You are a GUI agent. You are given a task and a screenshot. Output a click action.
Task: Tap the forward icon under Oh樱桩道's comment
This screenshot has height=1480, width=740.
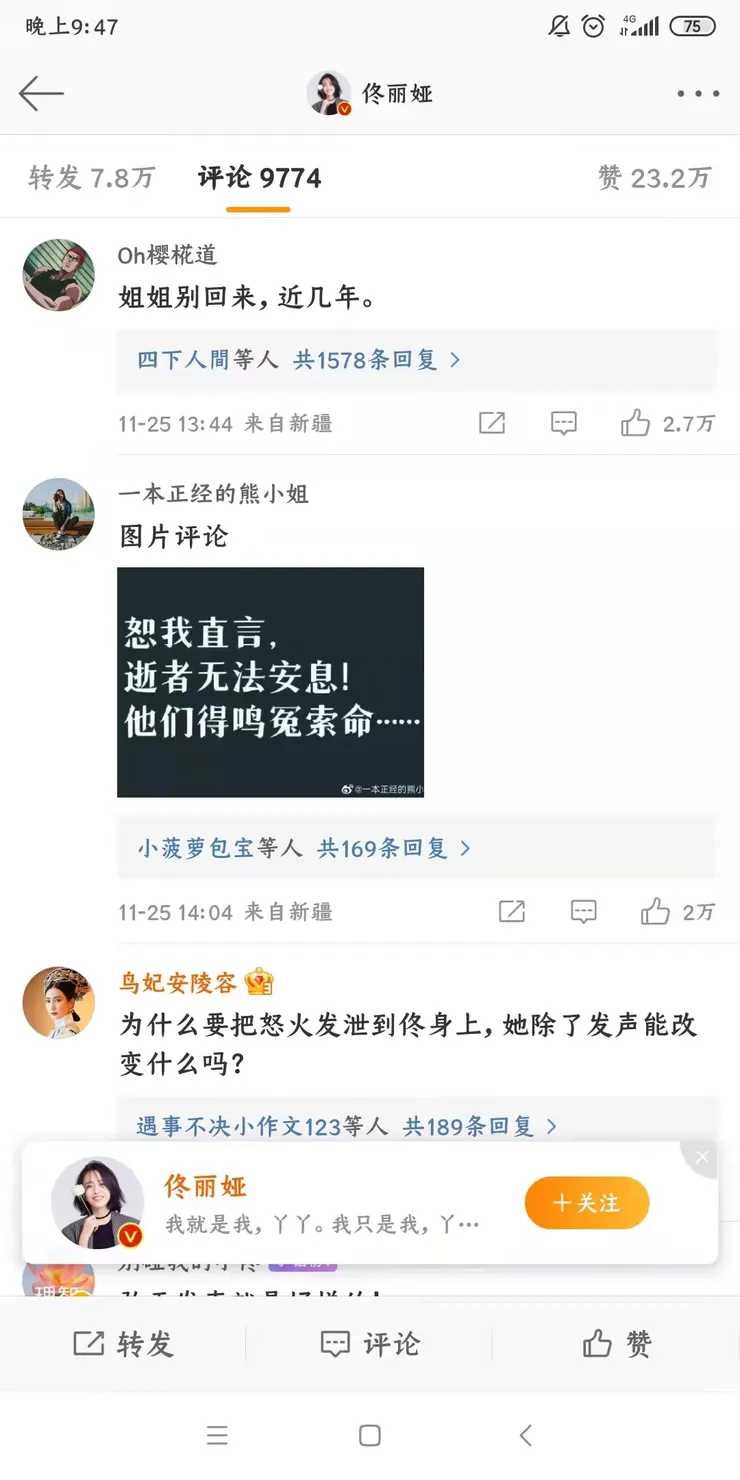(x=492, y=423)
